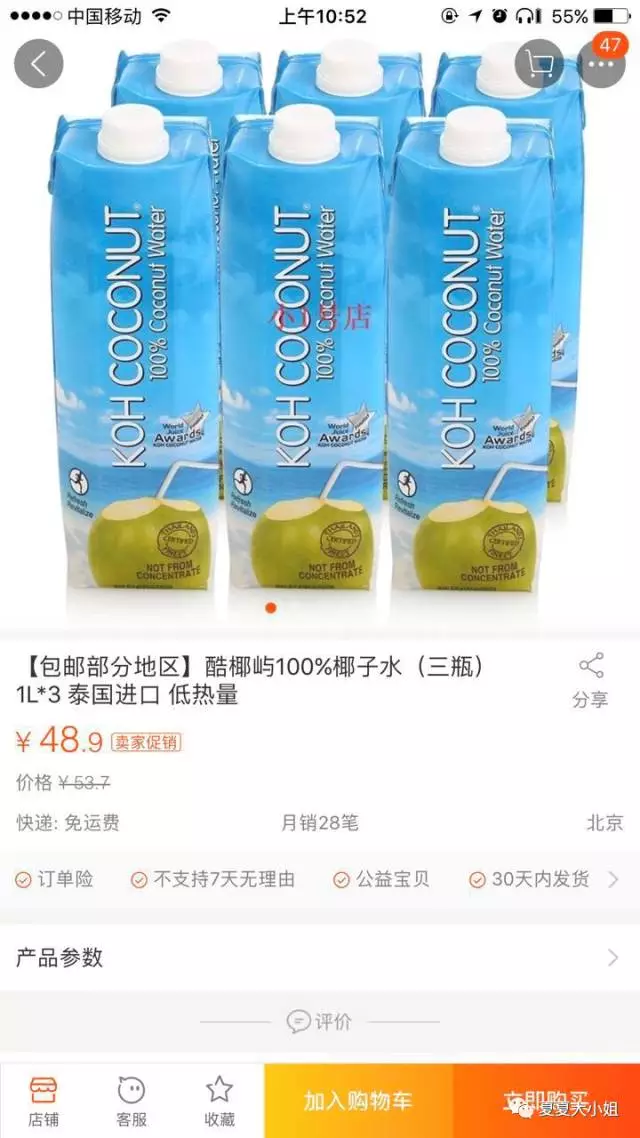Image resolution: width=640 pixels, height=1138 pixels.
Task: Visit the store via 店铺
Action: [44, 1100]
